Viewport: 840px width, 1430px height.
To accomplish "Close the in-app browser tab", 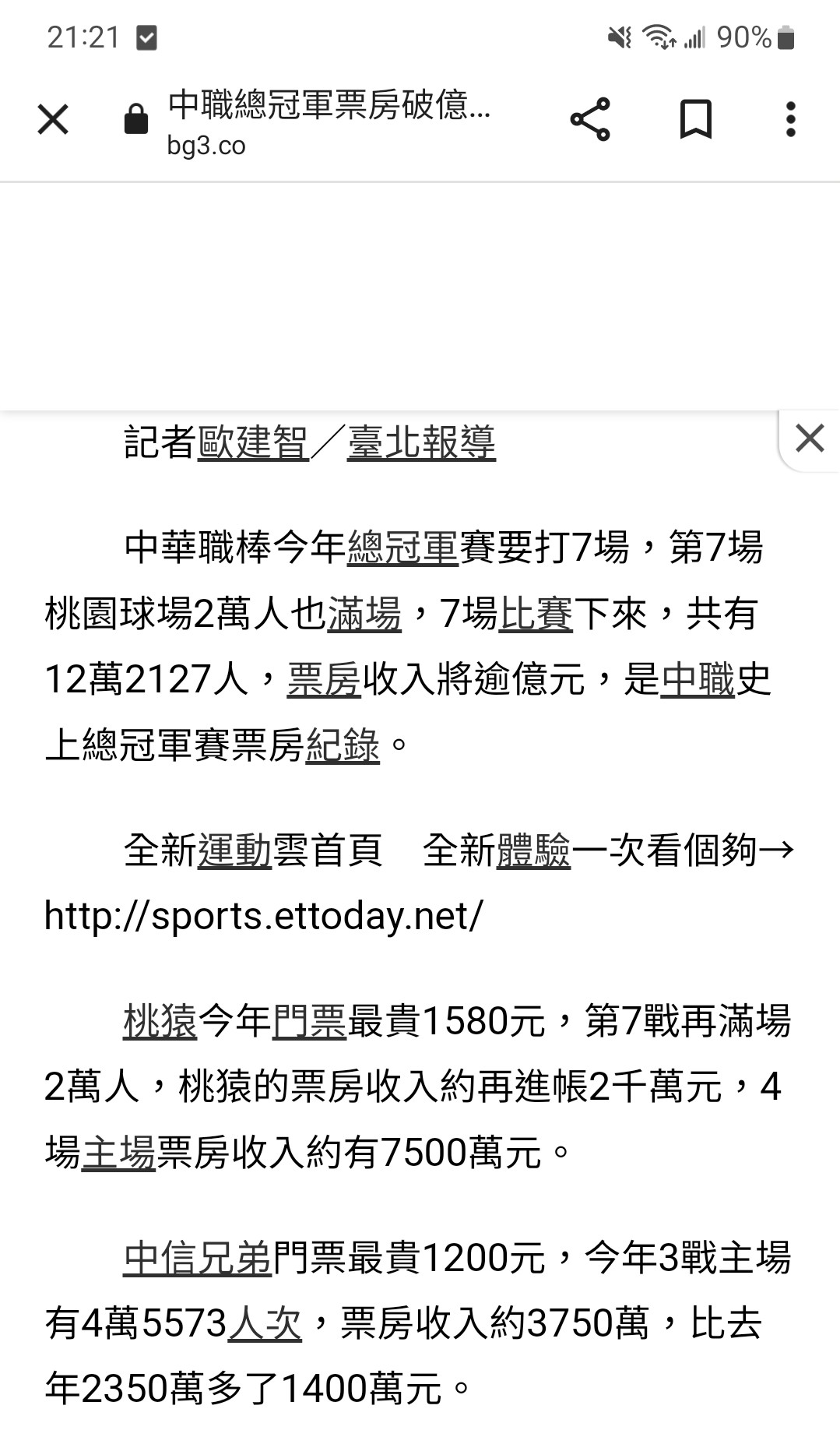I will [53, 119].
